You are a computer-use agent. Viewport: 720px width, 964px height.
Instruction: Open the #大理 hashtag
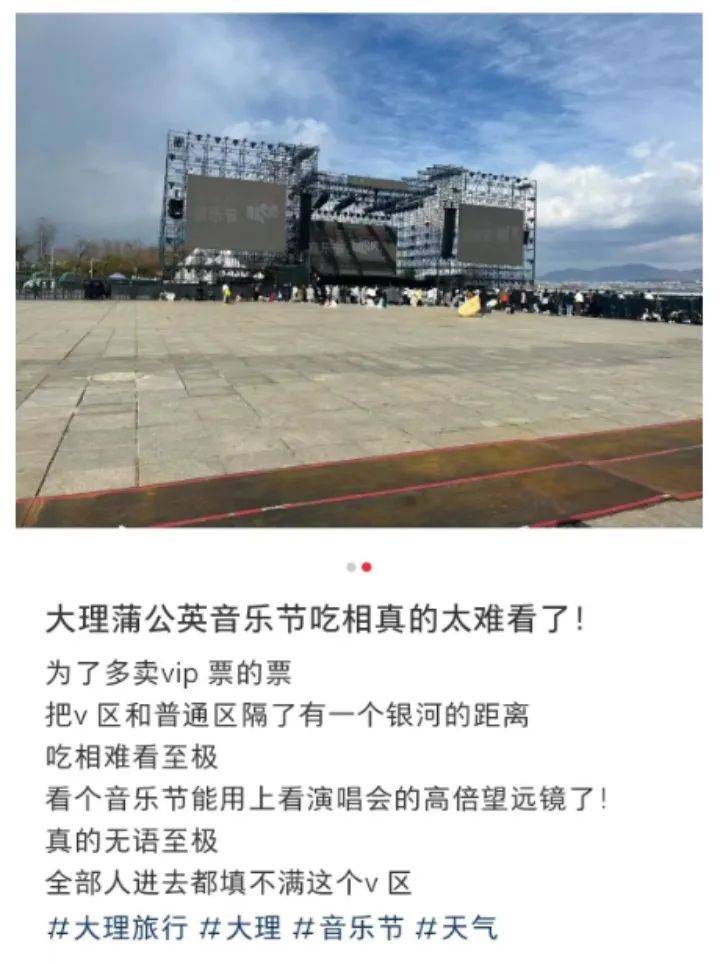[240, 927]
